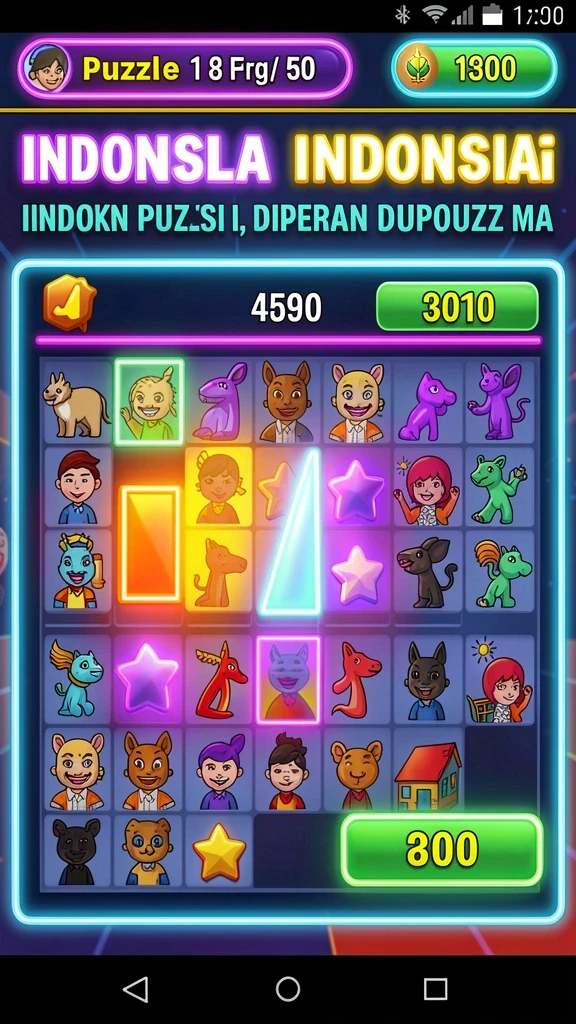Viewport: 576px width, 1024px height.
Task: Tap the green 800 button
Action: coord(442,850)
